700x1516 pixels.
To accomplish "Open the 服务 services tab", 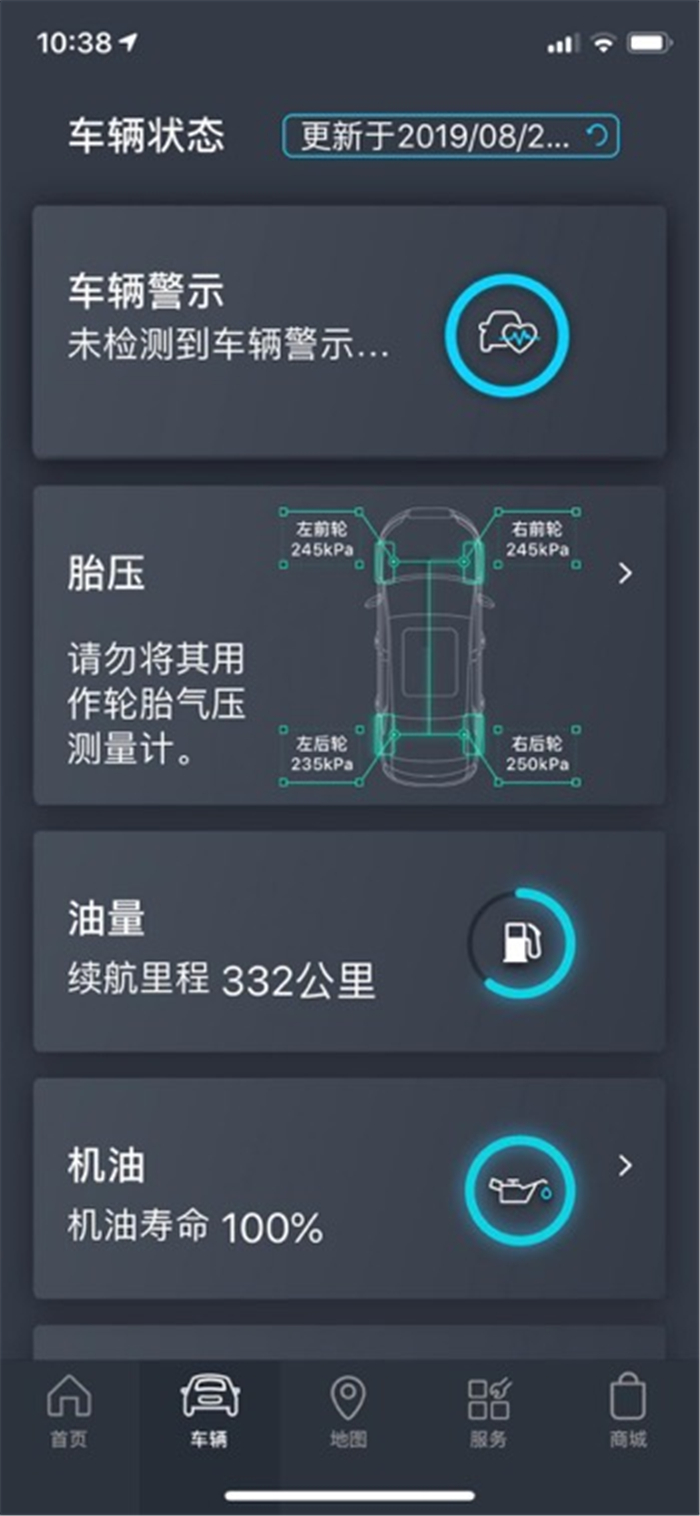I will [x=488, y=1412].
